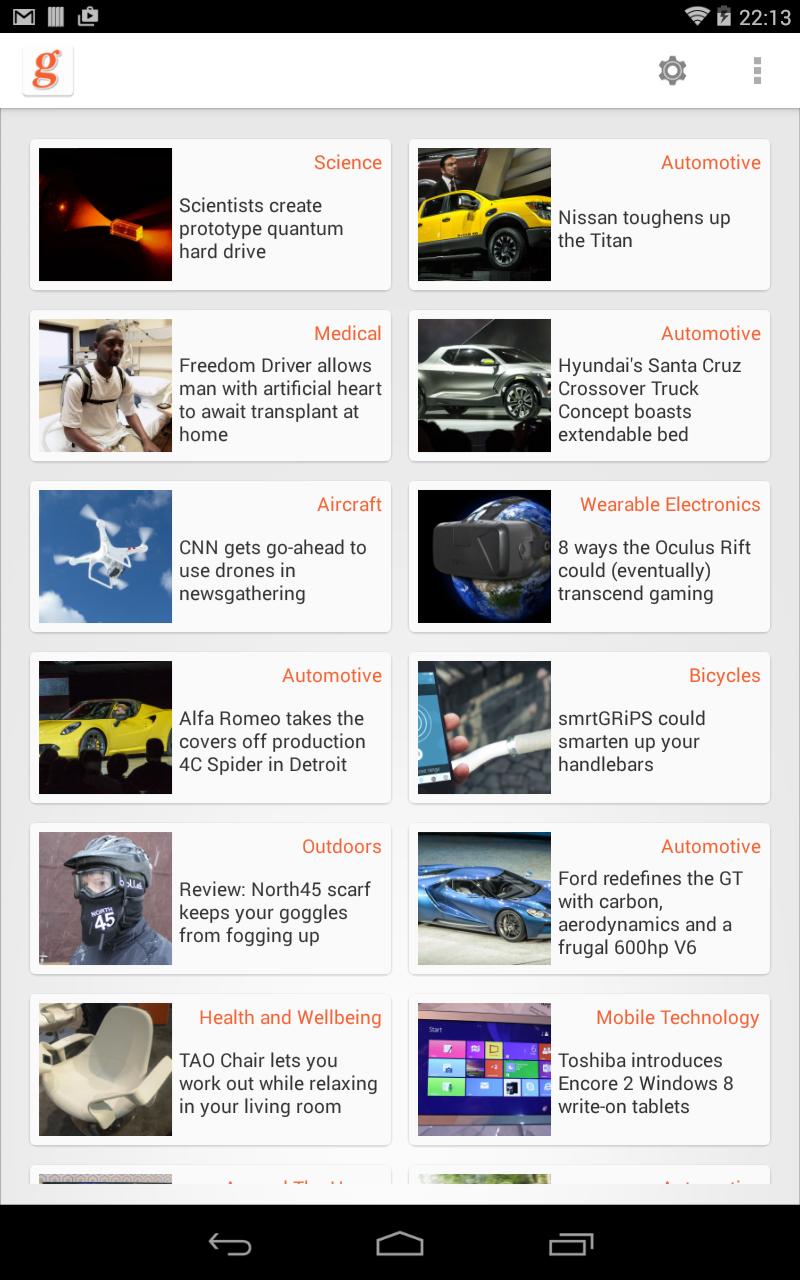
Task: Read the Nissan Titan article
Action: (589, 215)
